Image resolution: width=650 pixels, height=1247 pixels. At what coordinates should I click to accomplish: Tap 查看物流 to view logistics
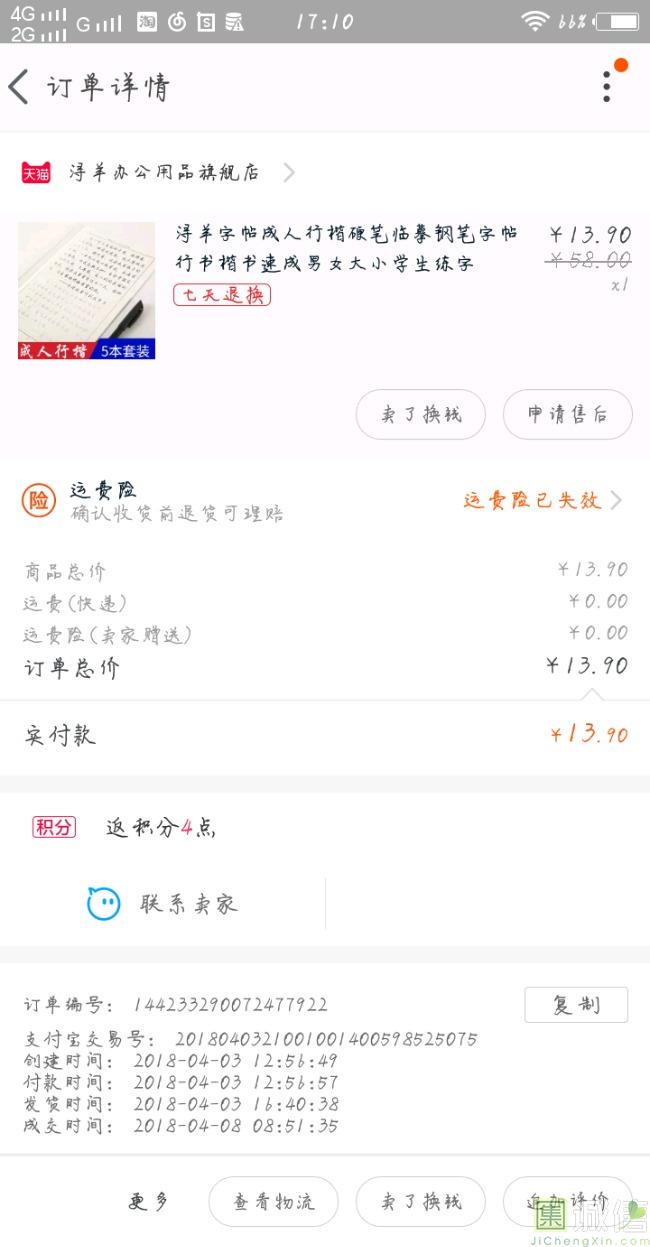(274, 1202)
